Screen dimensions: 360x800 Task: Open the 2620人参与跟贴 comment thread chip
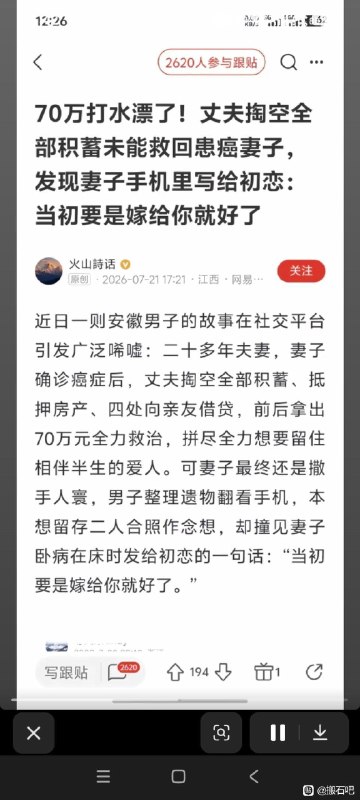click(x=211, y=63)
